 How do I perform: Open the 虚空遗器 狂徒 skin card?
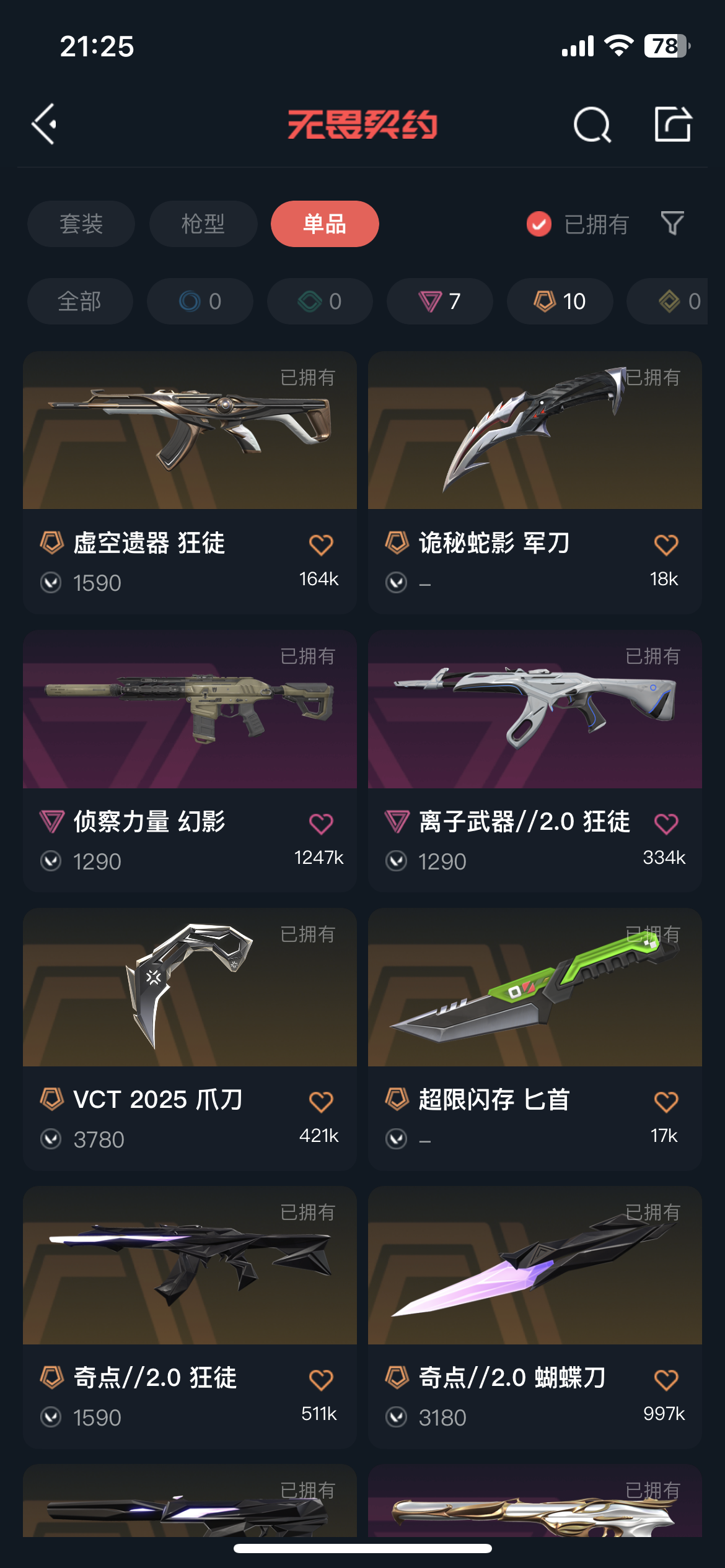click(190, 446)
